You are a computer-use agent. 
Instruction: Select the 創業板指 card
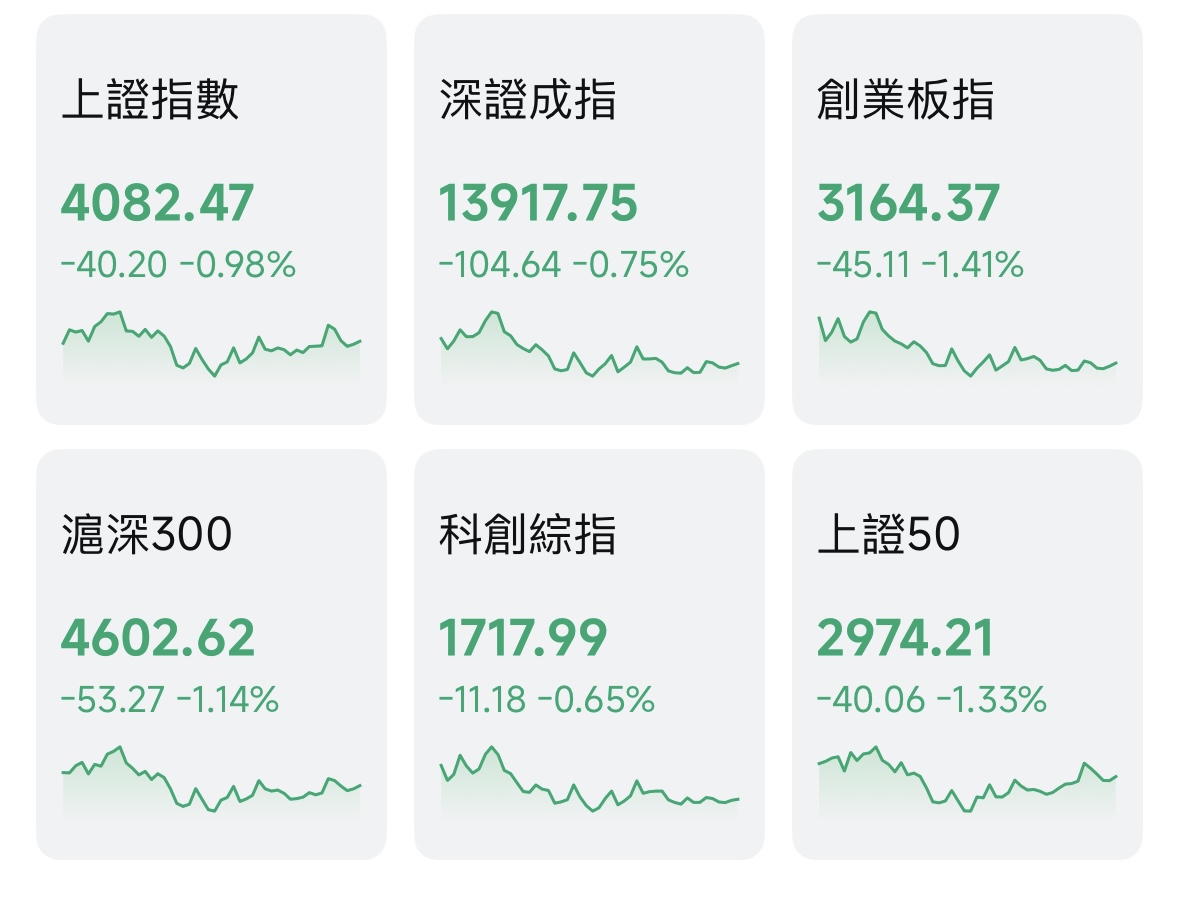tap(967, 220)
